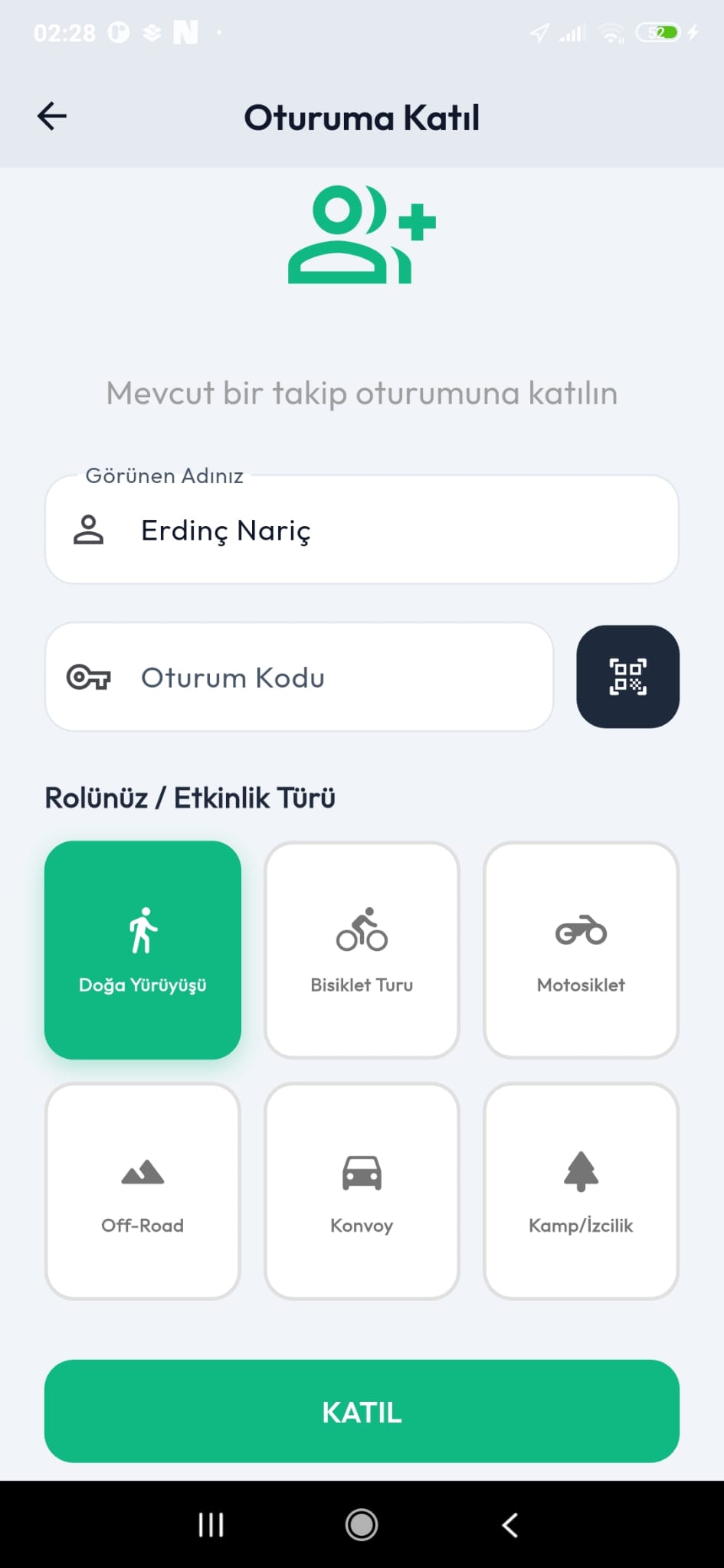Go back with the arrow button
This screenshot has width=724, height=1568.
(51, 116)
